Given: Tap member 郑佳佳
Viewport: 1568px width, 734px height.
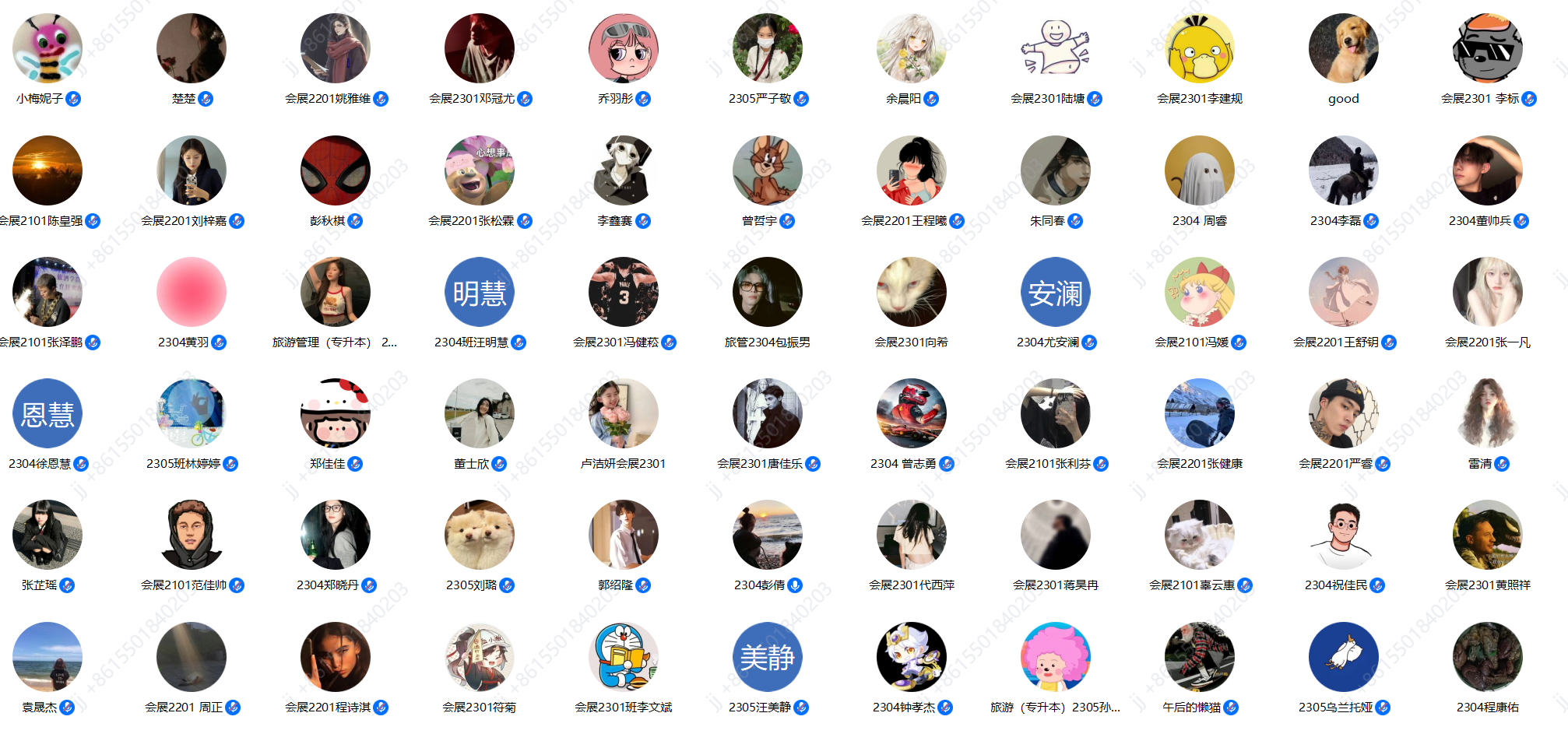Looking at the screenshot, I should pyautogui.click(x=336, y=413).
